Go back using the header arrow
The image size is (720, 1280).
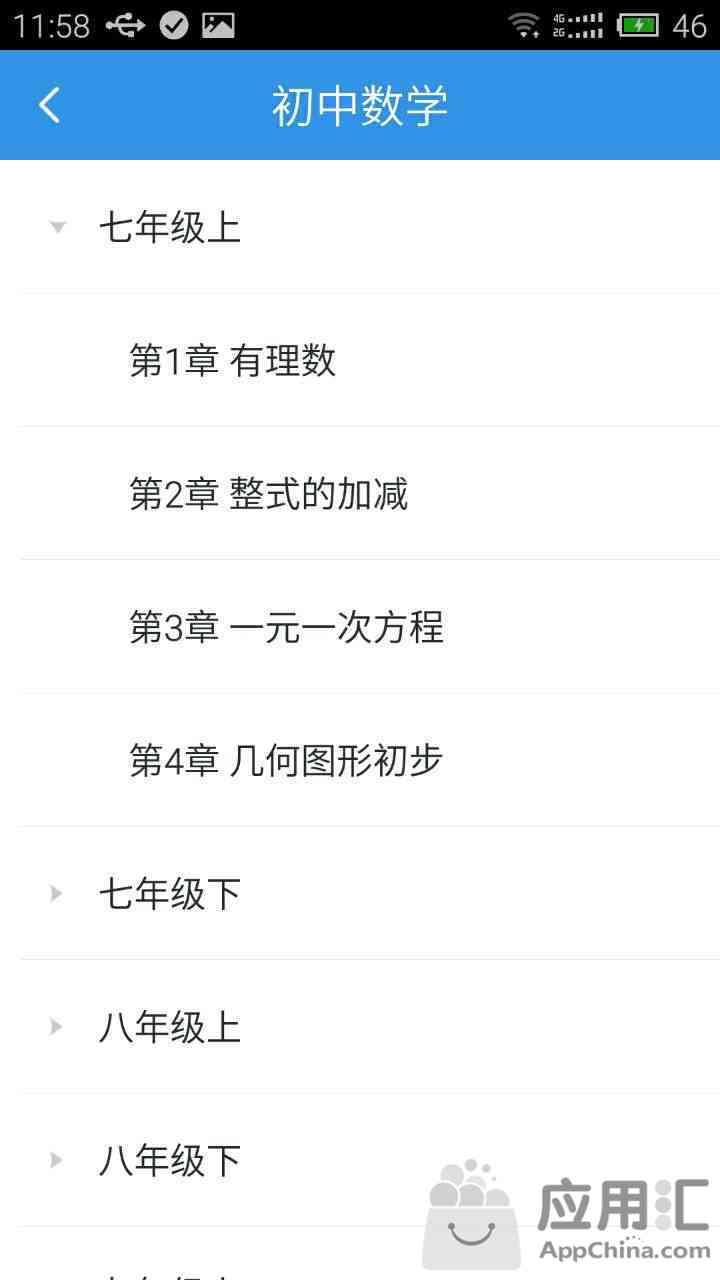tap(50, 105)
